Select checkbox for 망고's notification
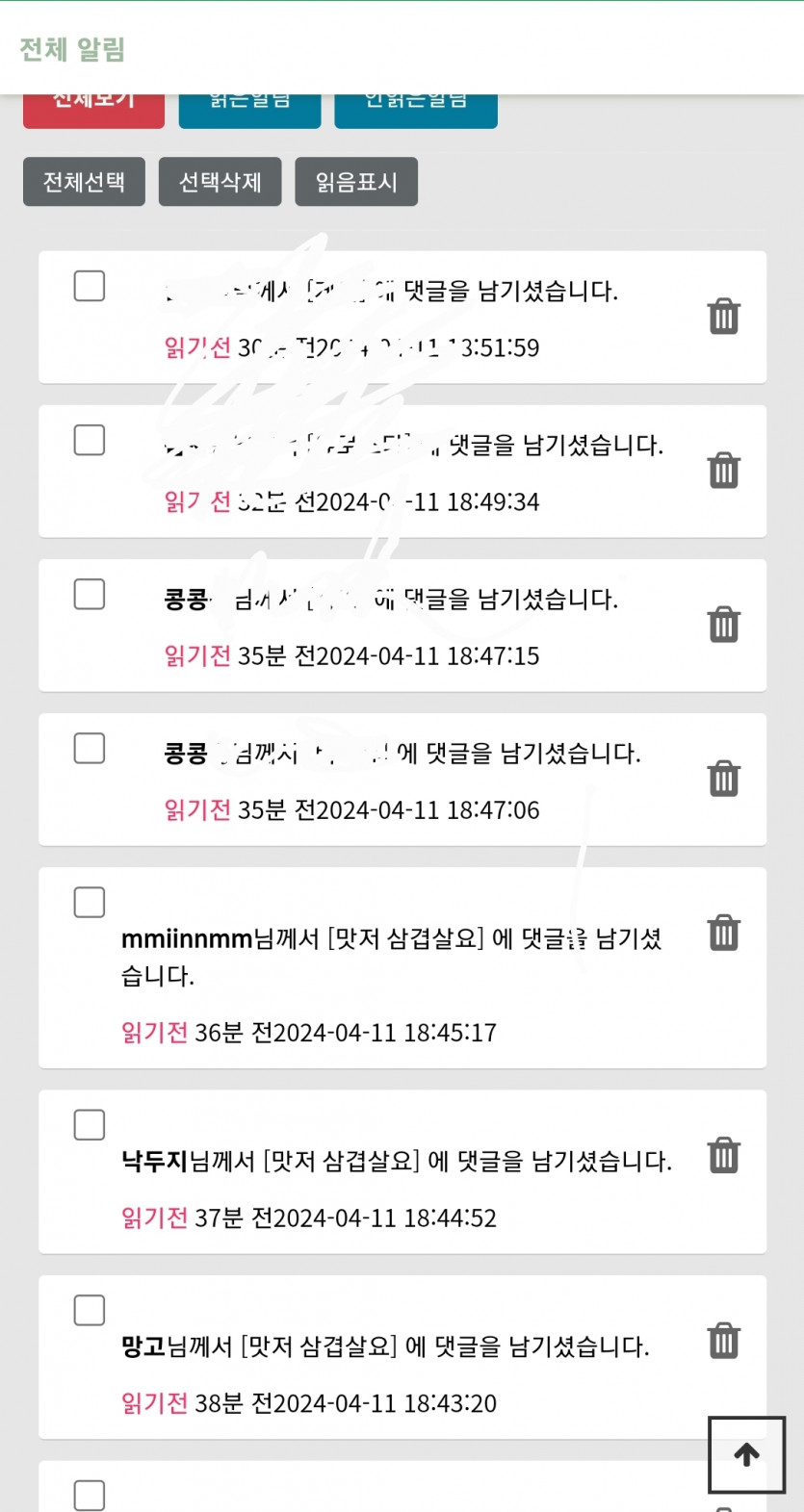Viewport: 804px width, 1512px height. point(90,1311)
